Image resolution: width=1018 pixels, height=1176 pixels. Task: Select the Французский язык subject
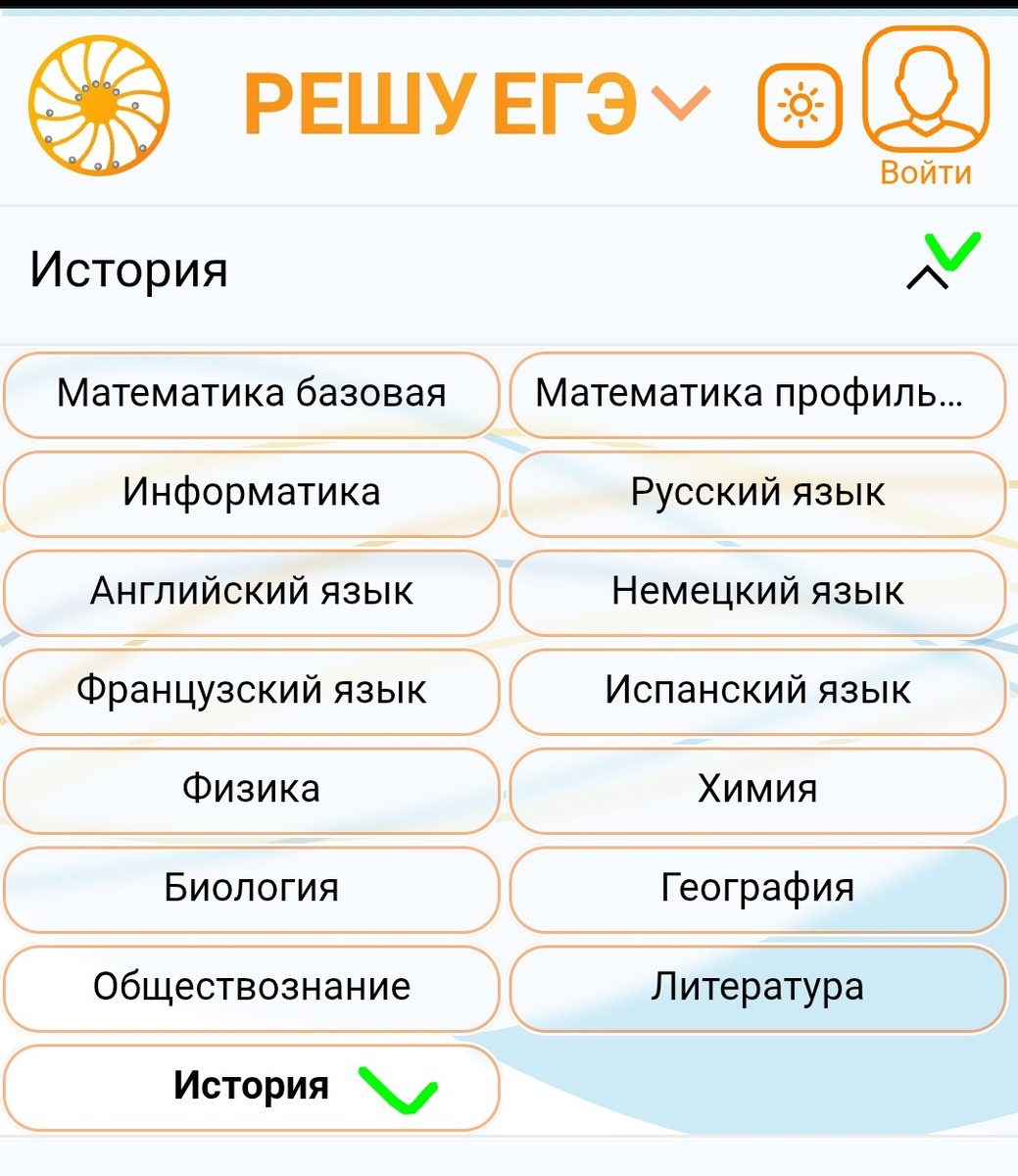(251, 692)
